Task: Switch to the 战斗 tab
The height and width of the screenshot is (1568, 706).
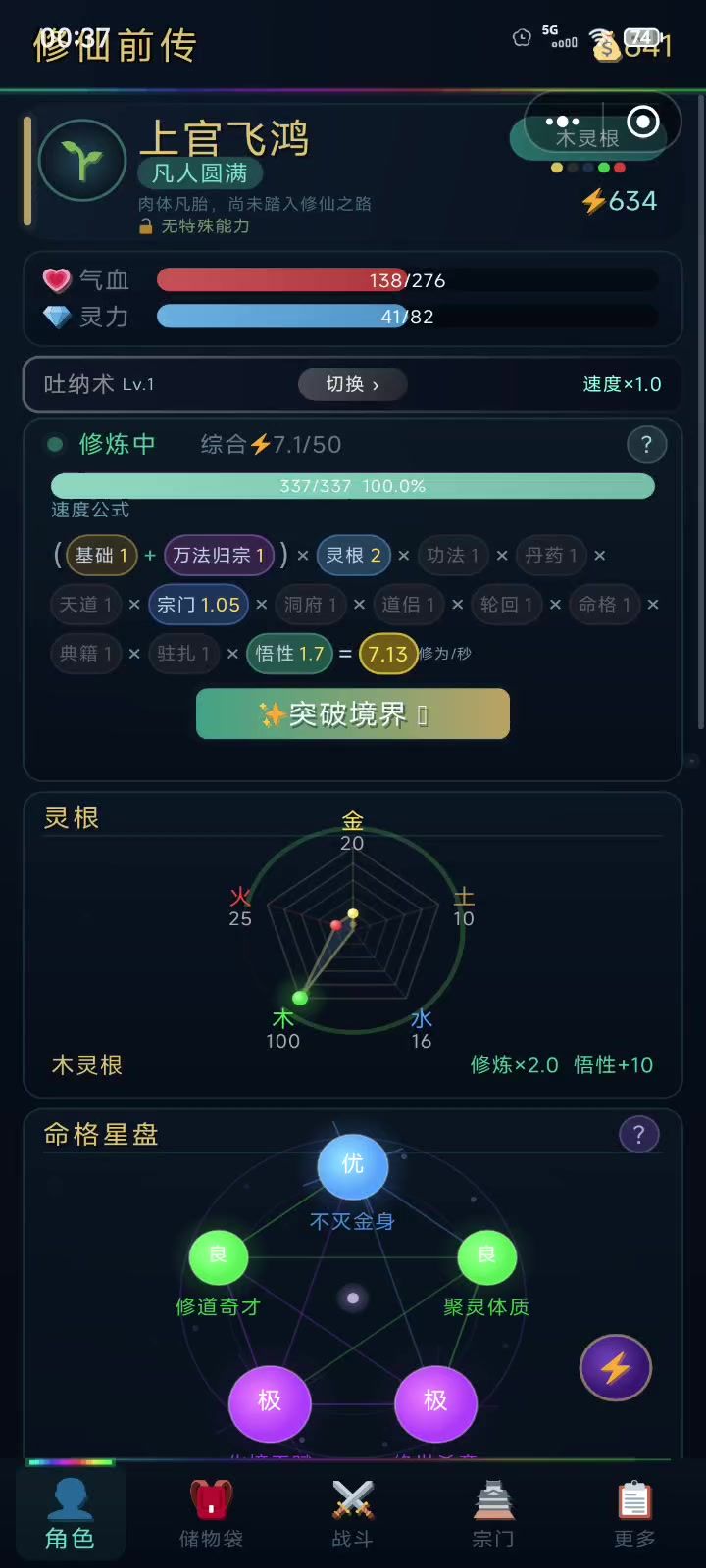Action: click(x=352, y=1514)
